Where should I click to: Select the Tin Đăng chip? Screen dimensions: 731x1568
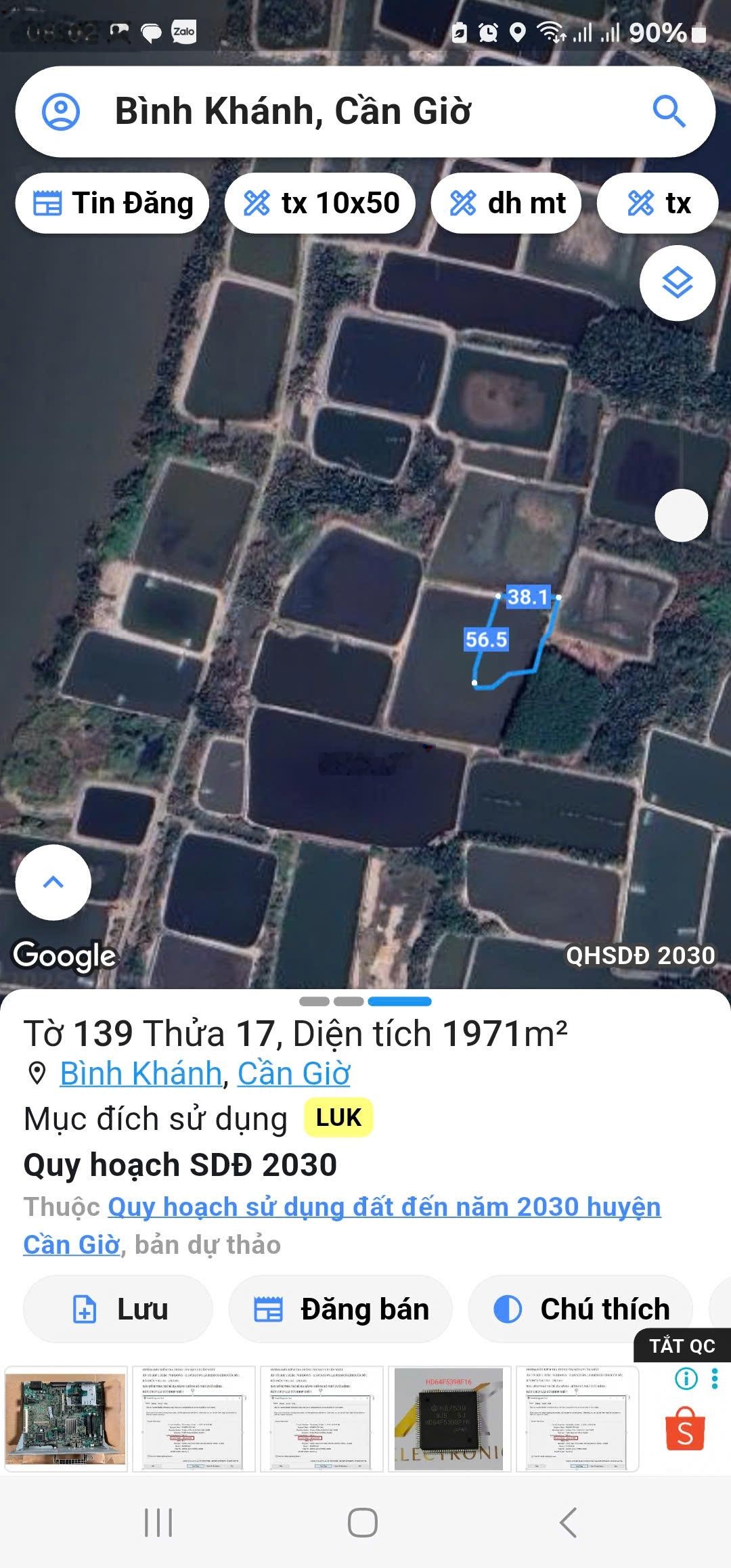112,203
